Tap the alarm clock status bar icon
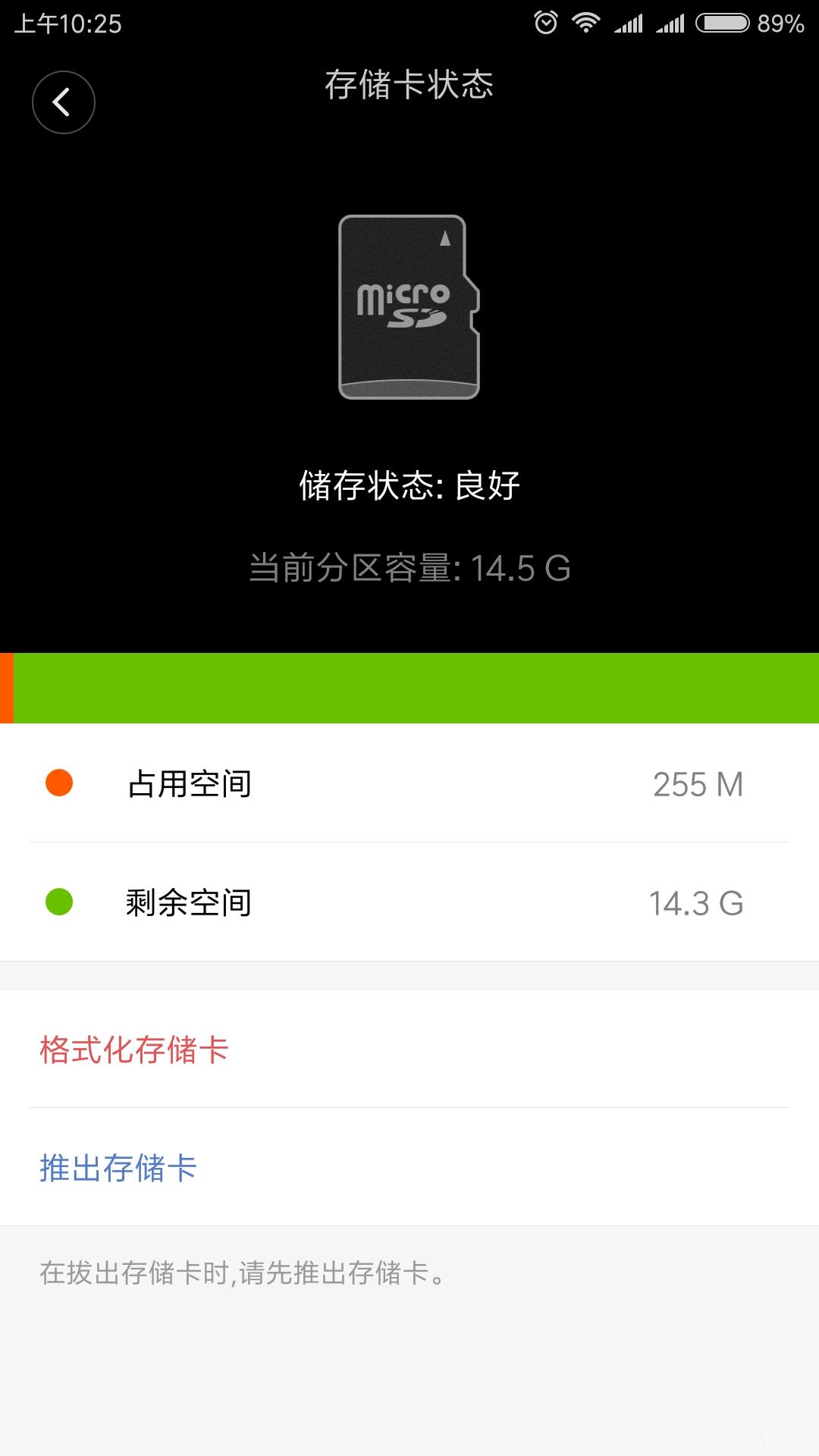 (548, 23)
